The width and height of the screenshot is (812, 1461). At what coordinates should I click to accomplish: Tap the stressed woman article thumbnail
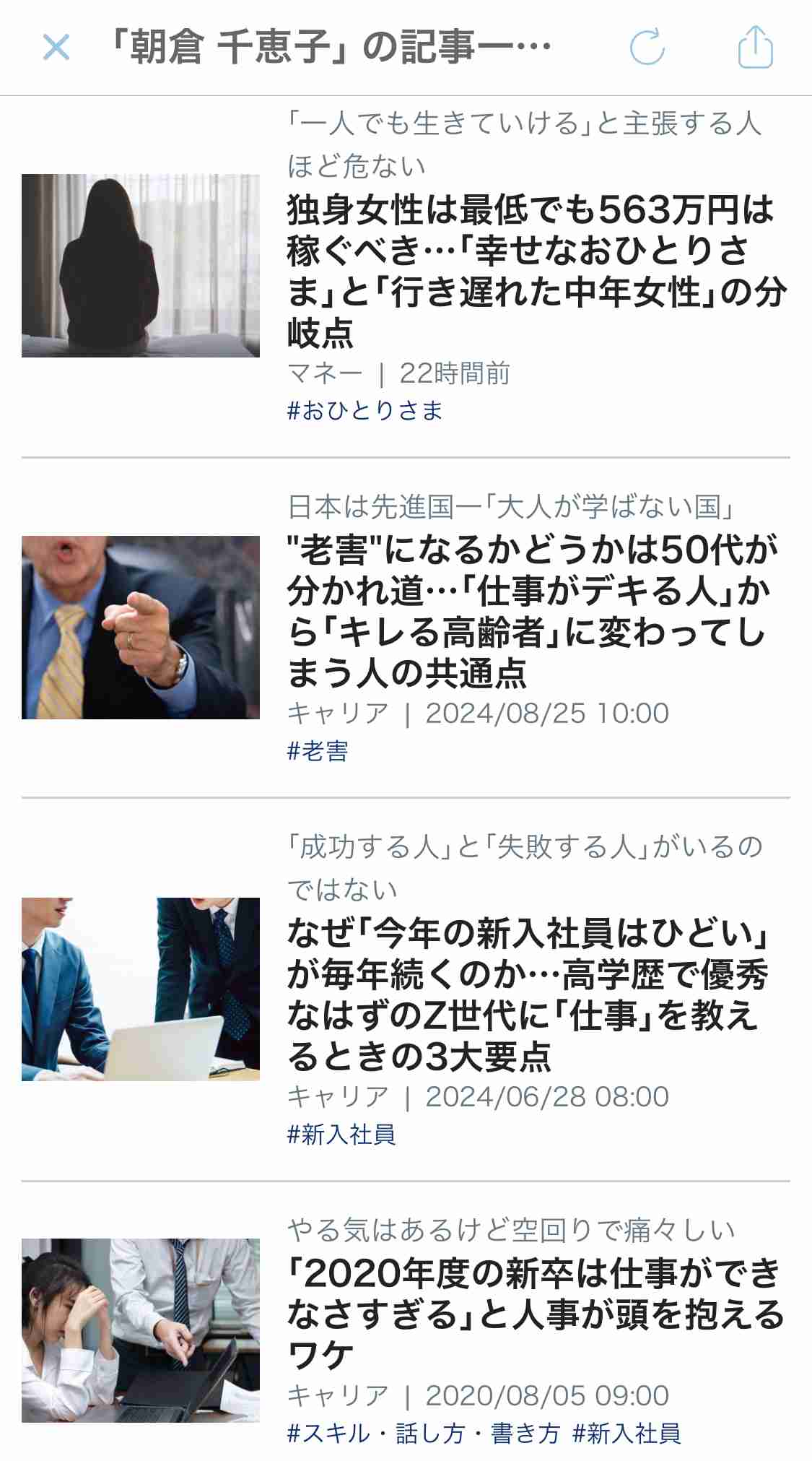[x=141, y=1330]
